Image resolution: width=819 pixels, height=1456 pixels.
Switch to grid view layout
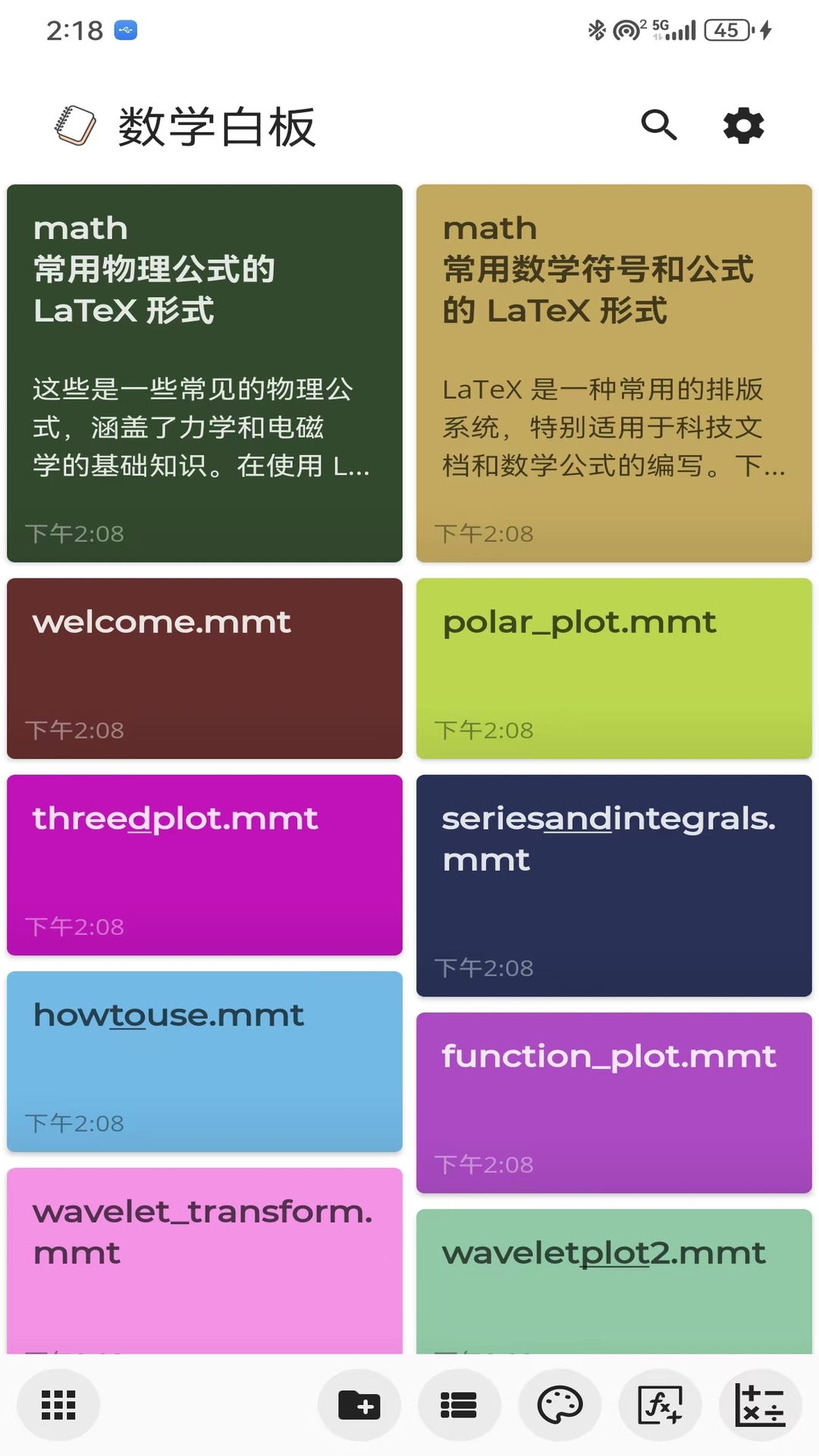click(58, 1404)
